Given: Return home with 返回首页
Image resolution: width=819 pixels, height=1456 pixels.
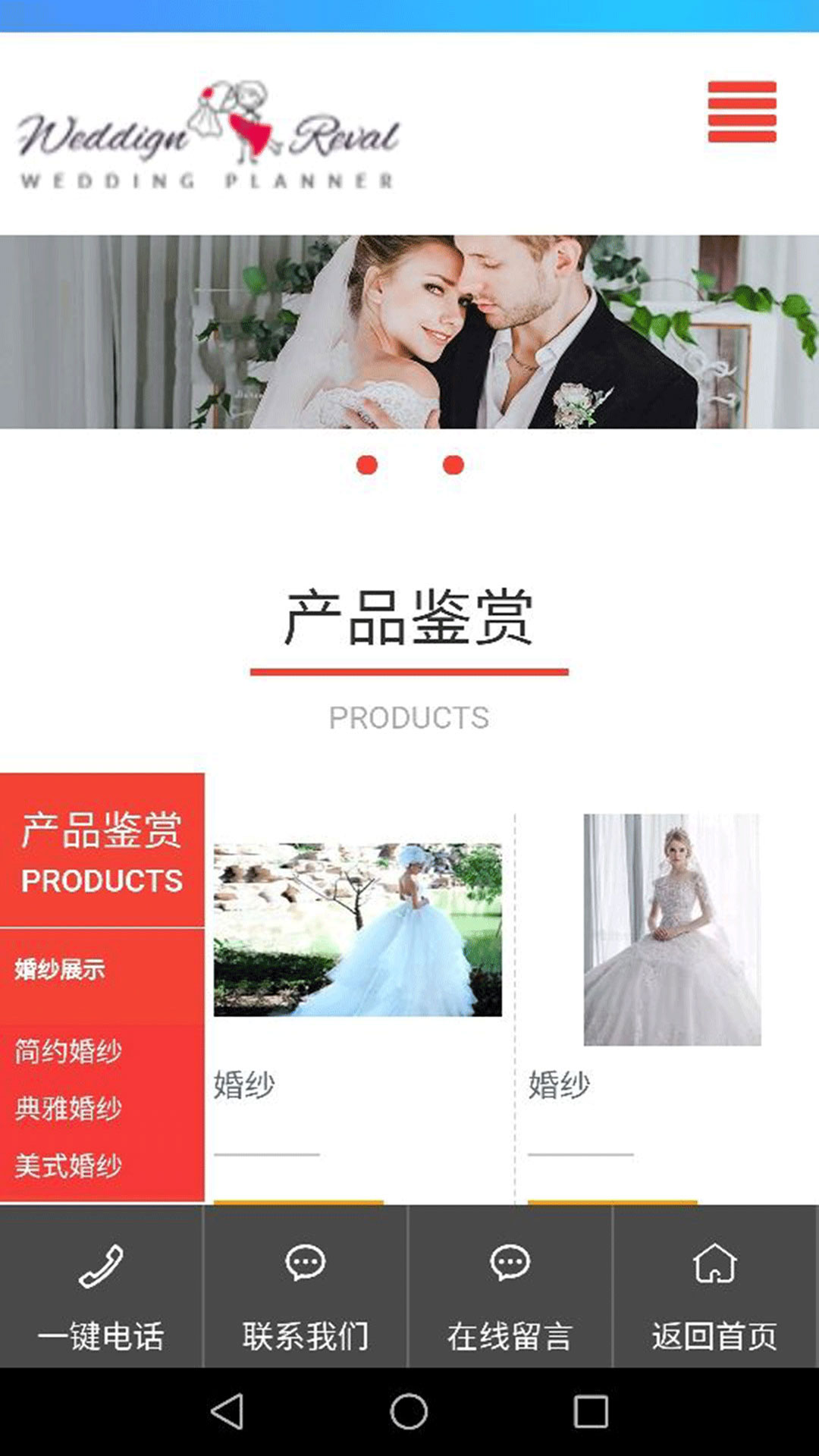Looking at the screenshot, I should [714, 1287].
